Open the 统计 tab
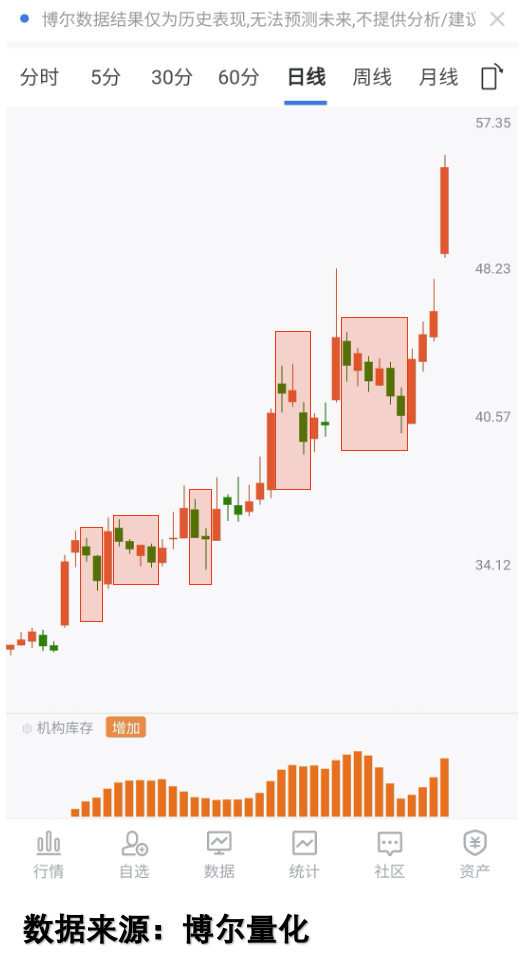The image size is (522, 962). click(x=304, y=855)
